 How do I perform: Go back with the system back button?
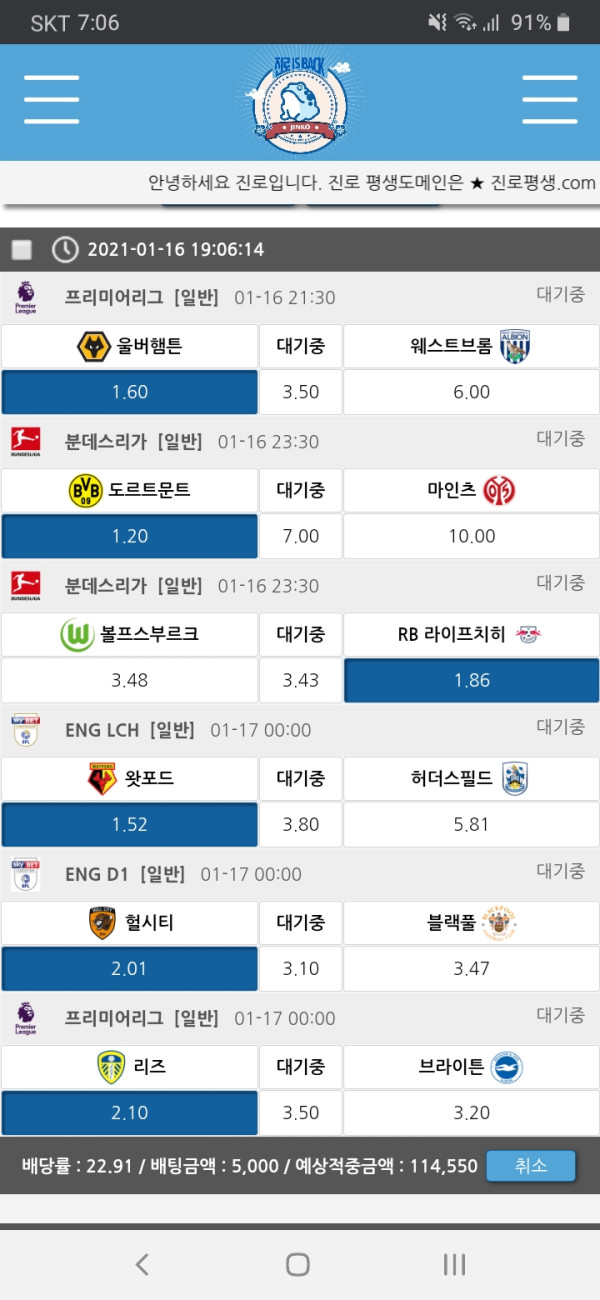pos(142,1264)
